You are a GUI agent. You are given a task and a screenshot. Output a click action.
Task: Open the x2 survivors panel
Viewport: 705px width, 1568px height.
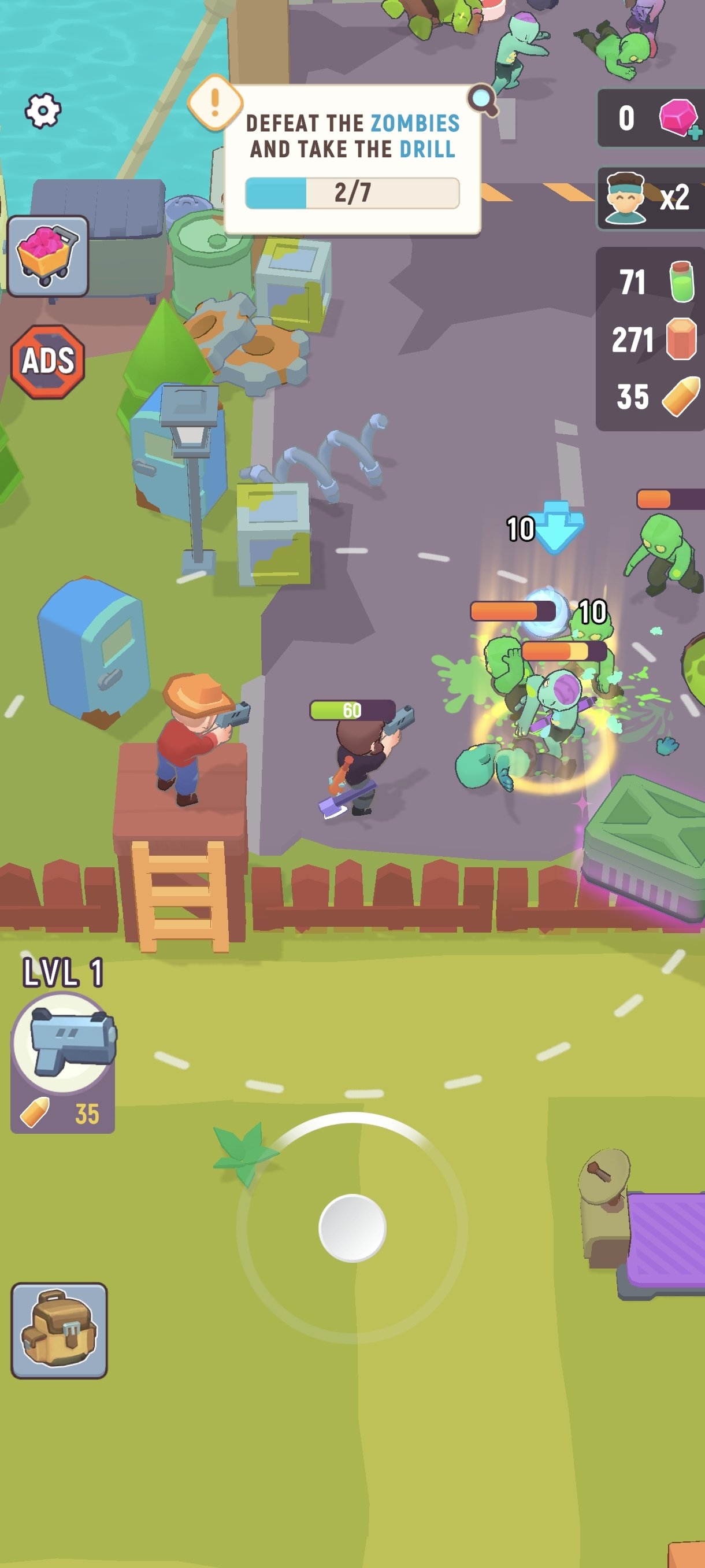point(650,199)
